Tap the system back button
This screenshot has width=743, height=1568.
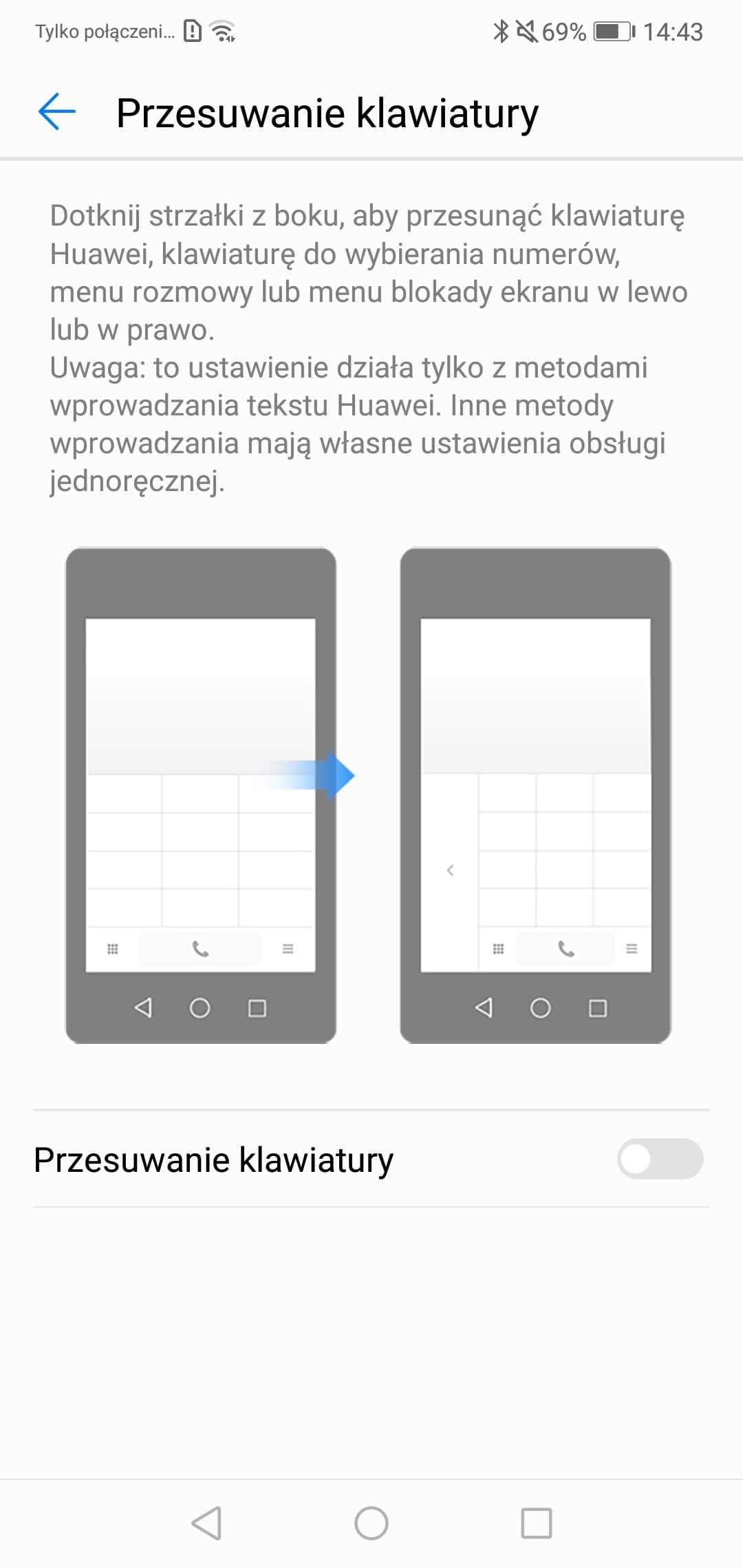click(x=206, y=1523)
